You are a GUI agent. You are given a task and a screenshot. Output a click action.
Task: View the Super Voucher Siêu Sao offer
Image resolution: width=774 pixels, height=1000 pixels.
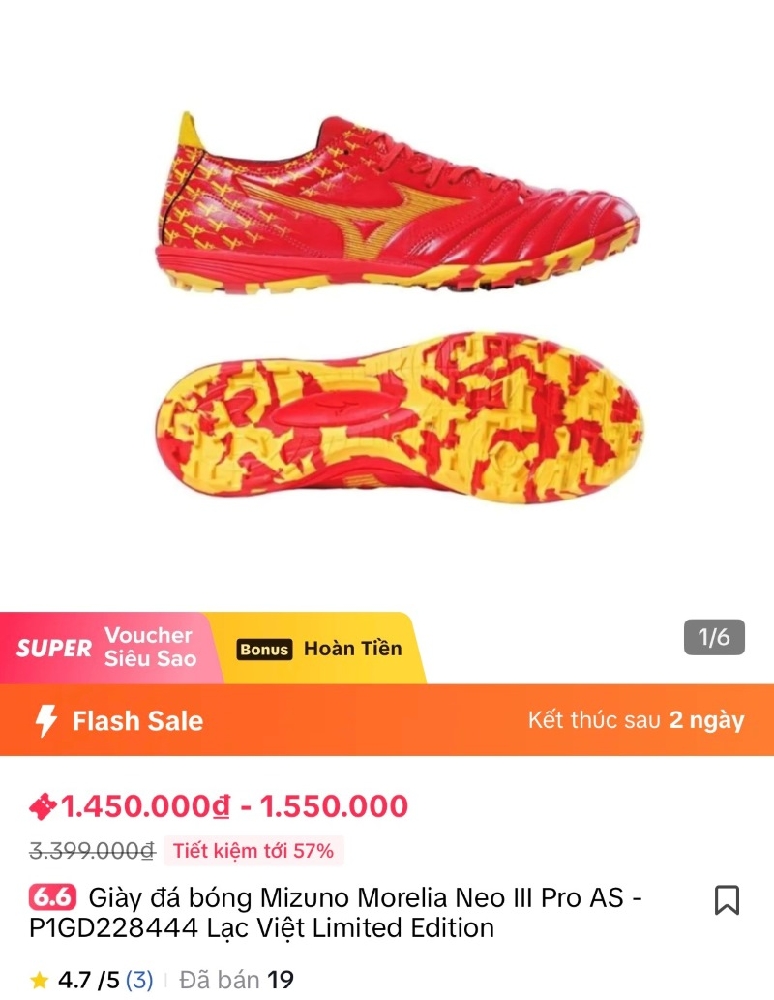click(x=107, y=648)
